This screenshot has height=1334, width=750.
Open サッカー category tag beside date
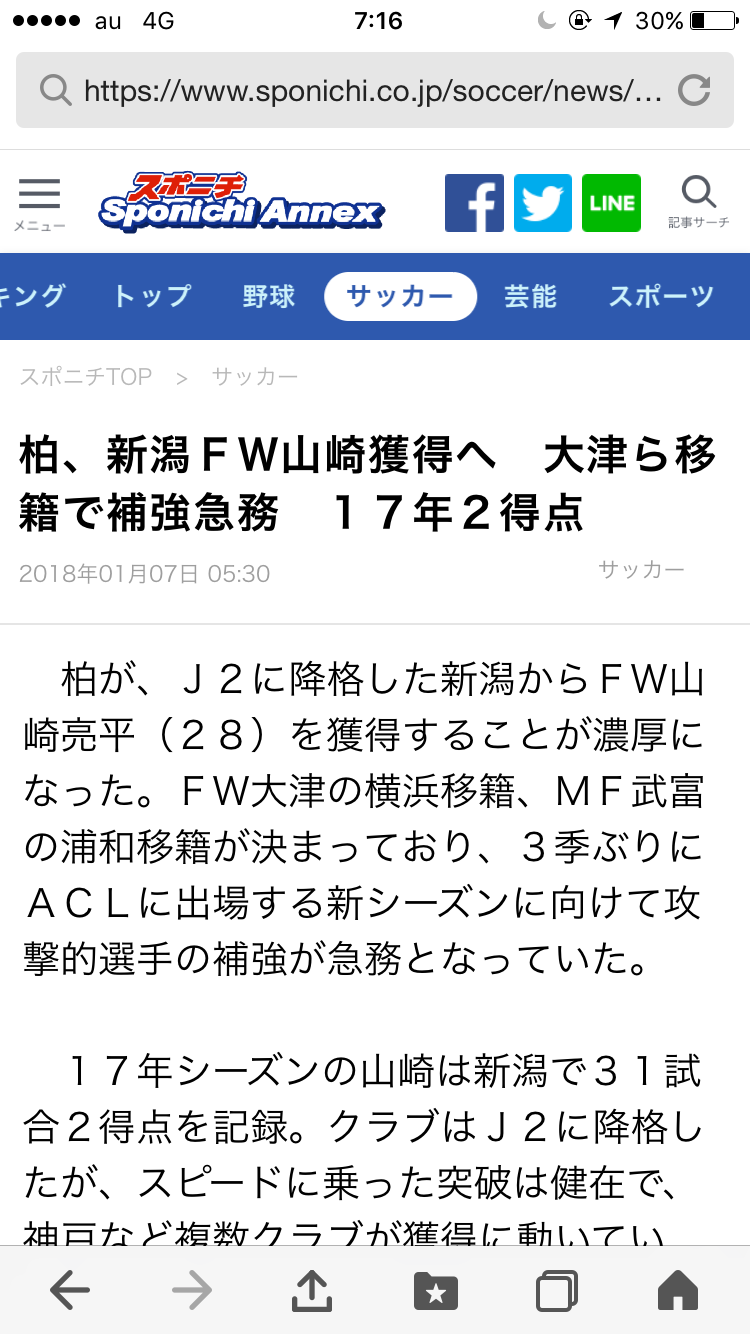641,569
